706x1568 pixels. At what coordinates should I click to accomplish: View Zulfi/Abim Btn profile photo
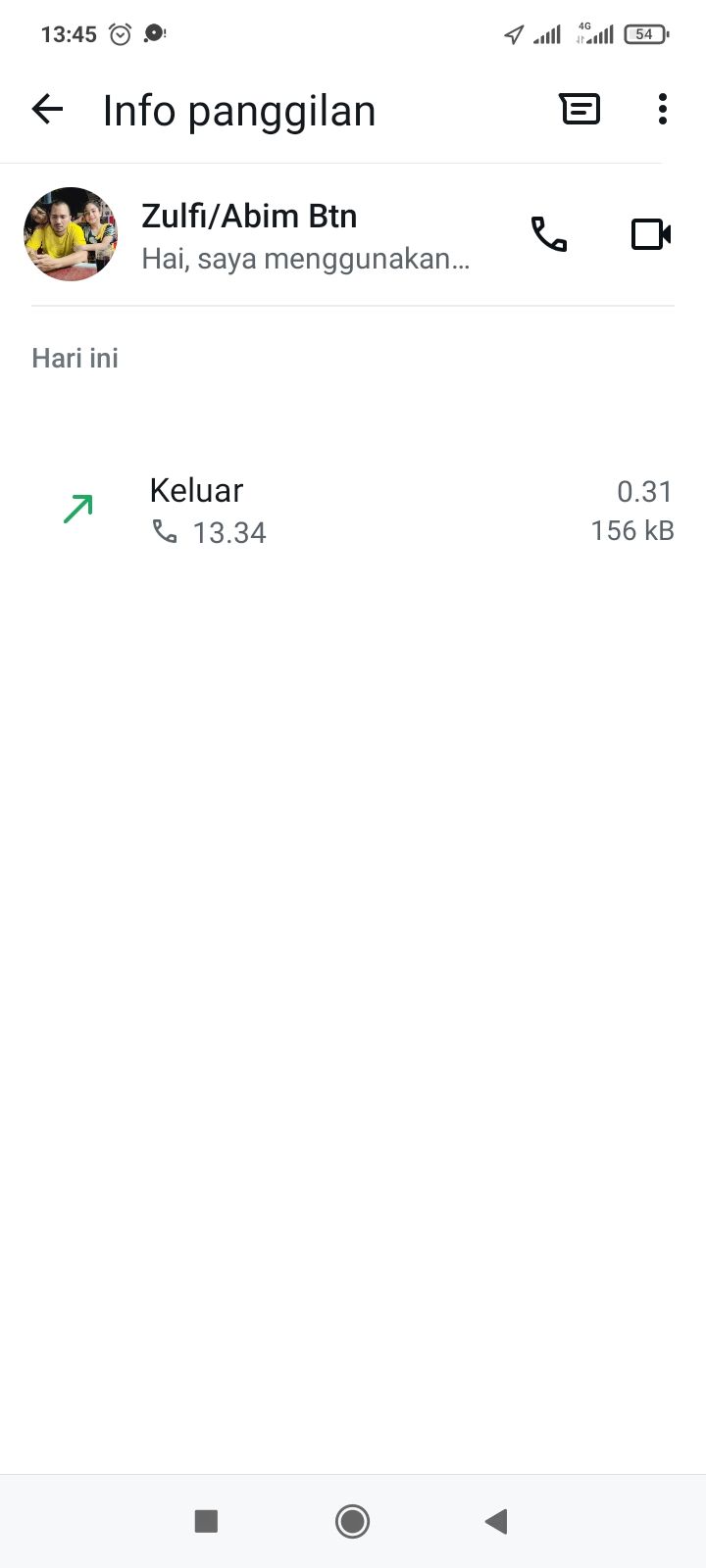pyautogui.click(x=71, y=234)
